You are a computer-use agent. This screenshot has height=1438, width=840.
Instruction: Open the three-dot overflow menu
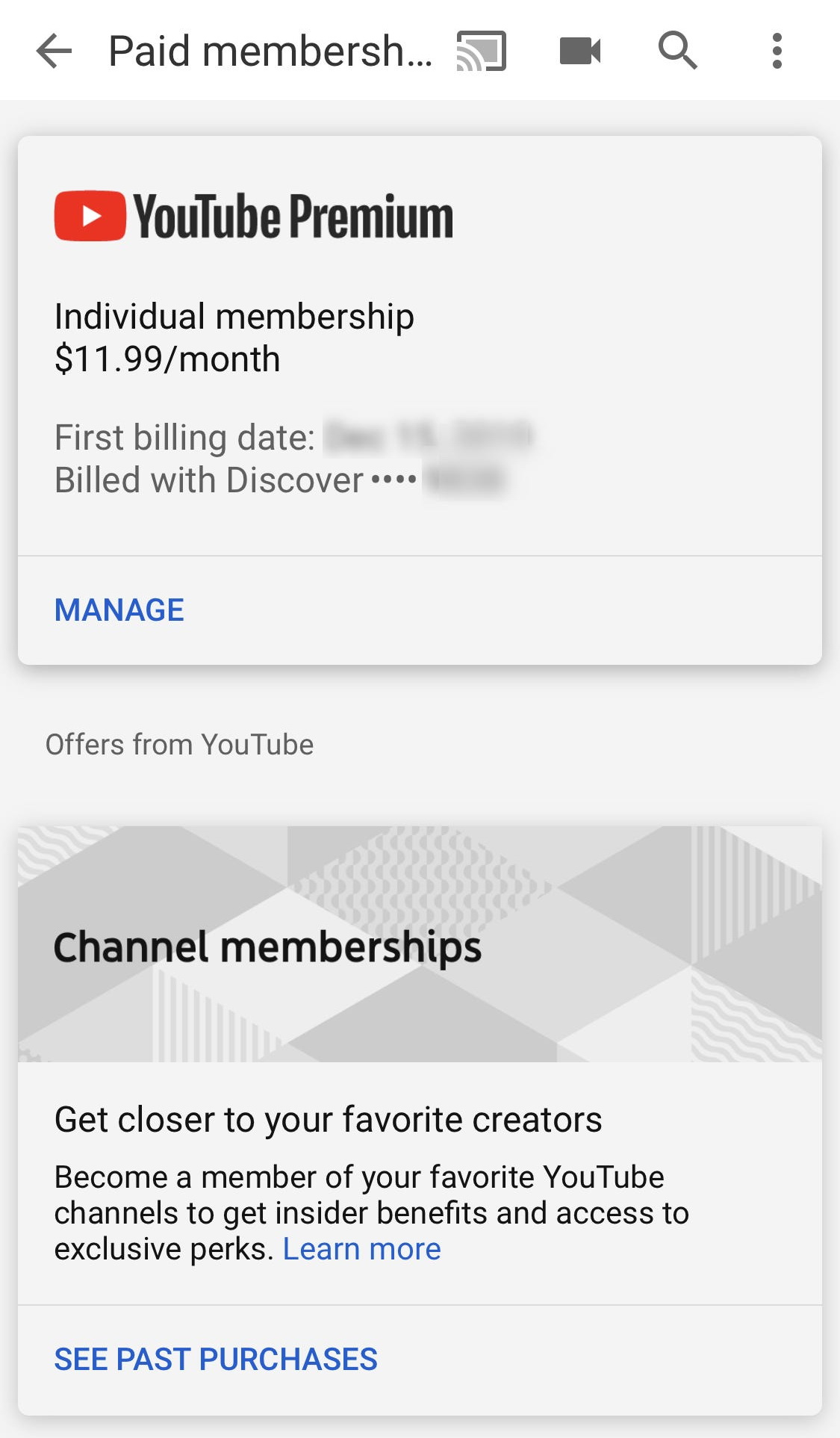coord(777,52)
